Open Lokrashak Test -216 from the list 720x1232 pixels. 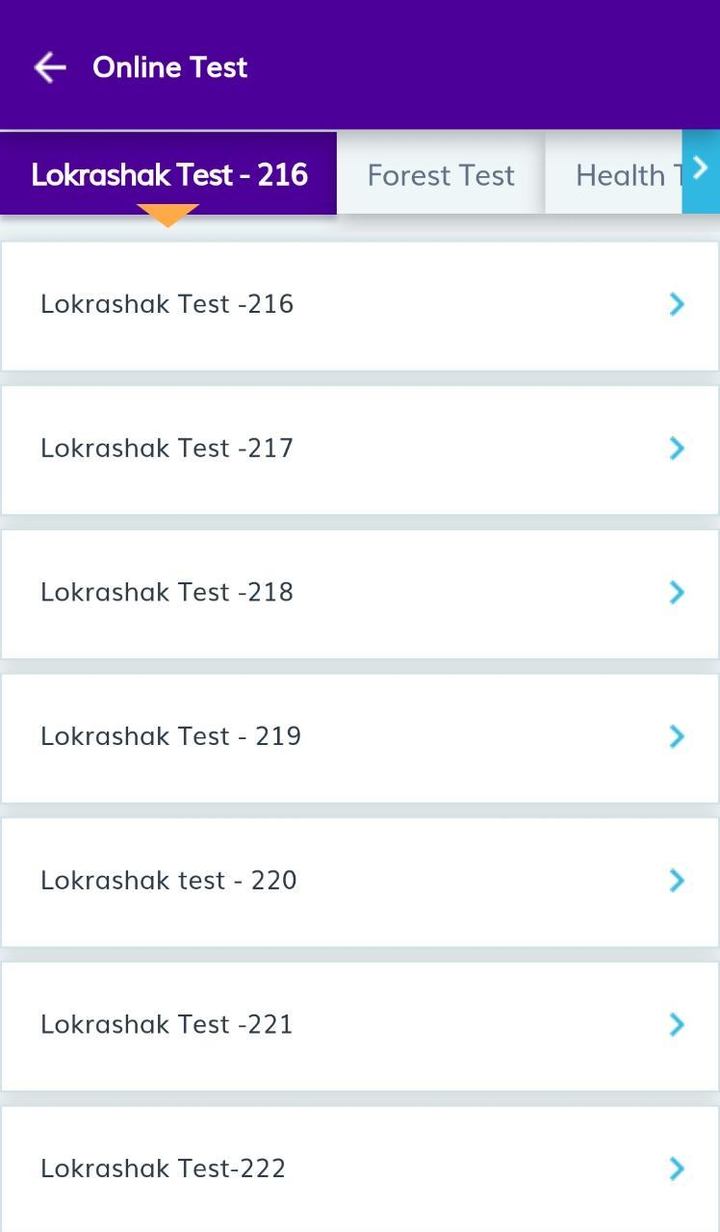pos(360,304)
